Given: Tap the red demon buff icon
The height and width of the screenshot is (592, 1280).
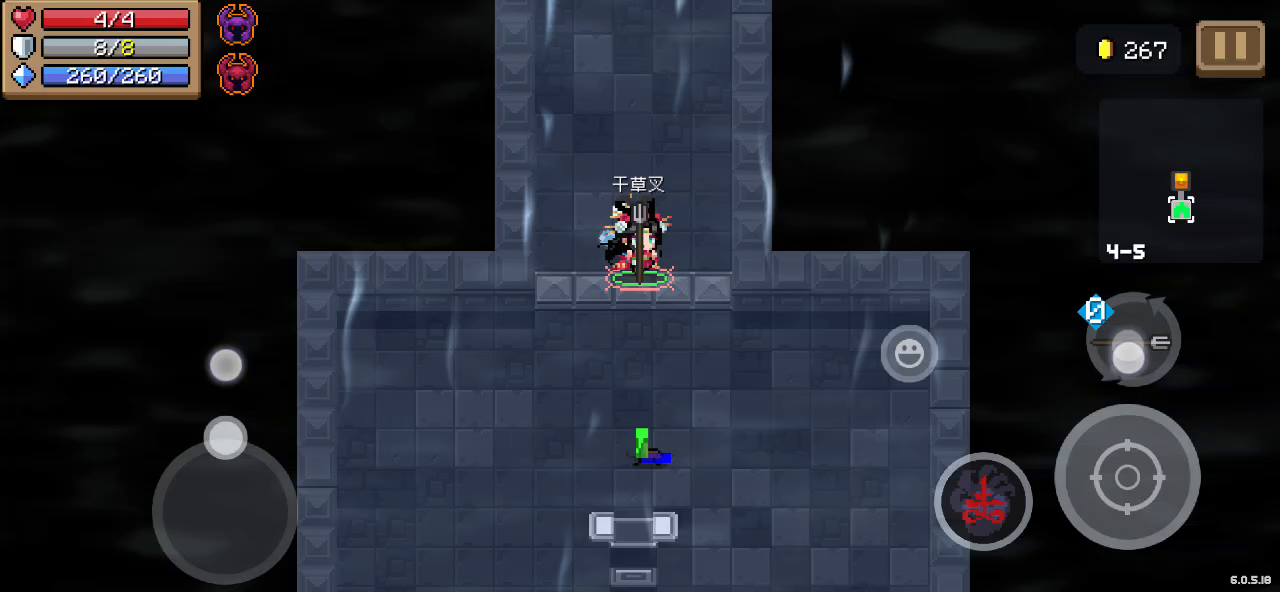Looking at the screenshot, I should pyautogui.click(x=237, y=74).
